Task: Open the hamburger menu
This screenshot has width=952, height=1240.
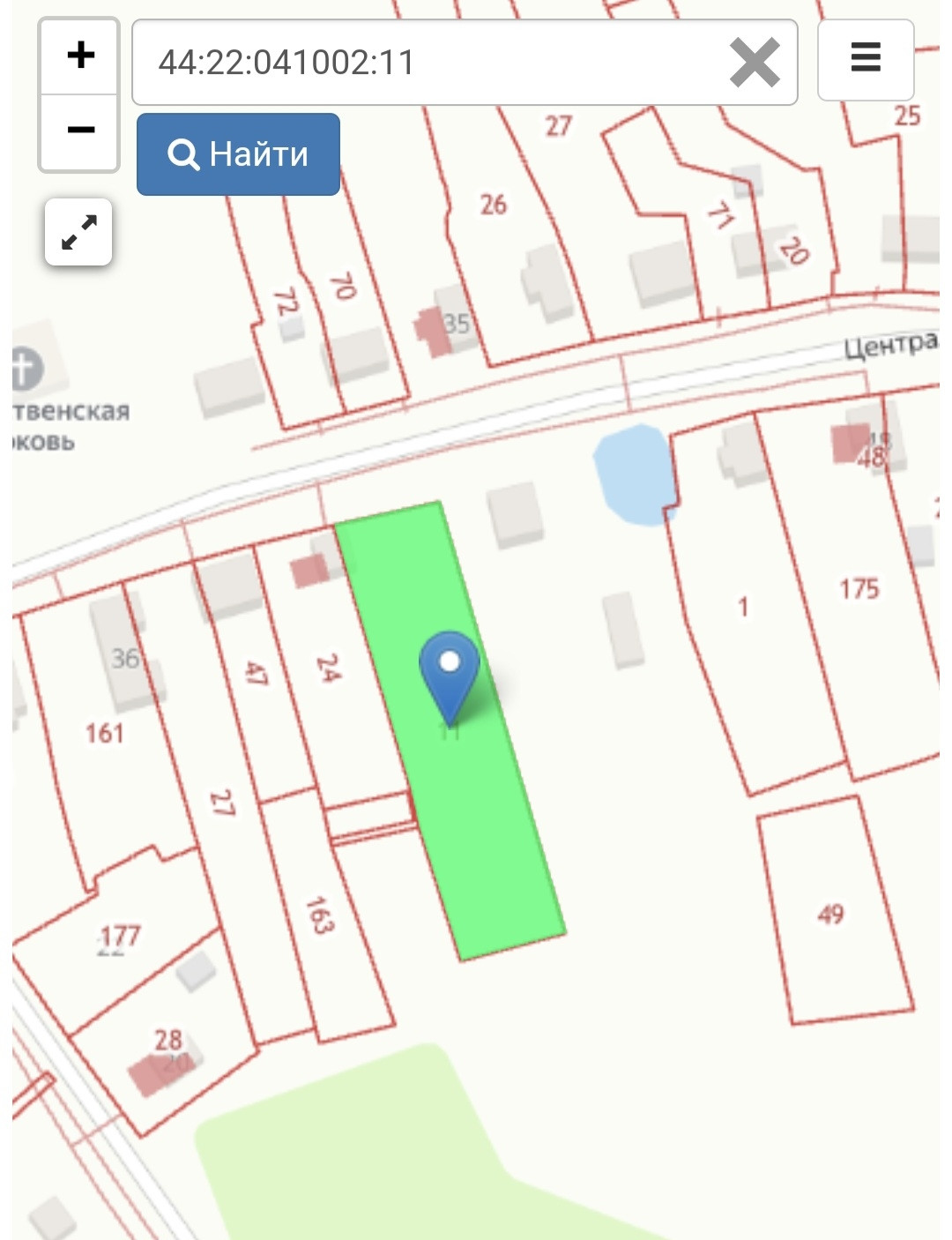Action: coord(866,58)
